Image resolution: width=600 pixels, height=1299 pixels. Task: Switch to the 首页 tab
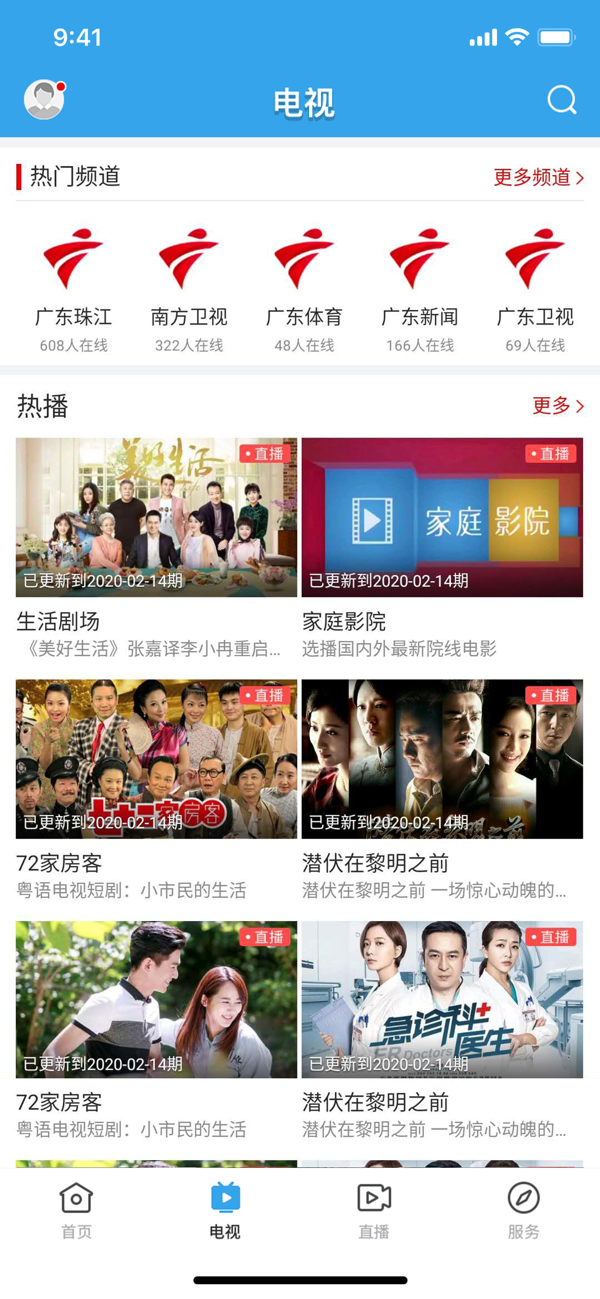pyautogui.click(x=76, y=1210)
